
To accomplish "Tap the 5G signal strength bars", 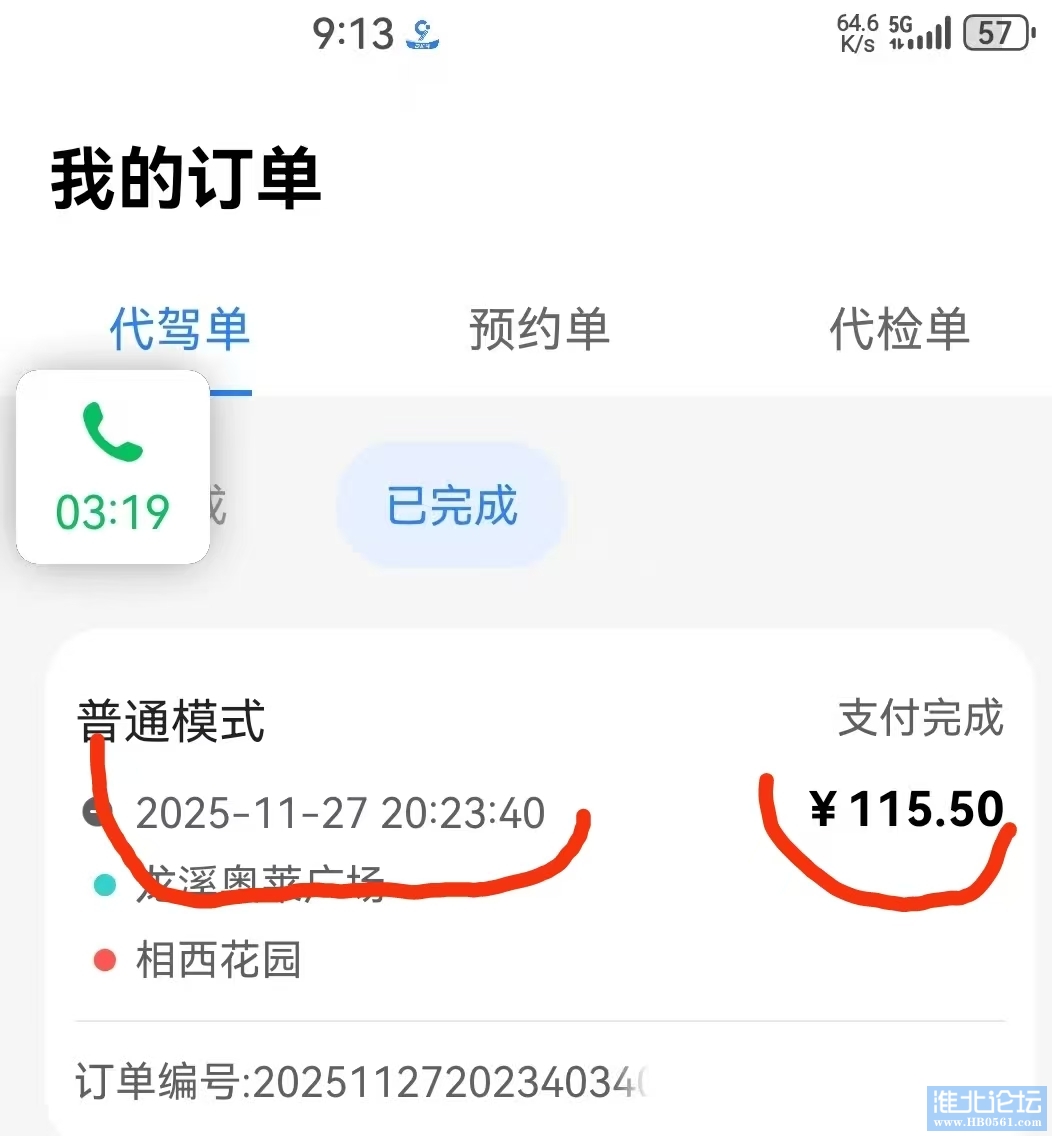I will point(930,33).
